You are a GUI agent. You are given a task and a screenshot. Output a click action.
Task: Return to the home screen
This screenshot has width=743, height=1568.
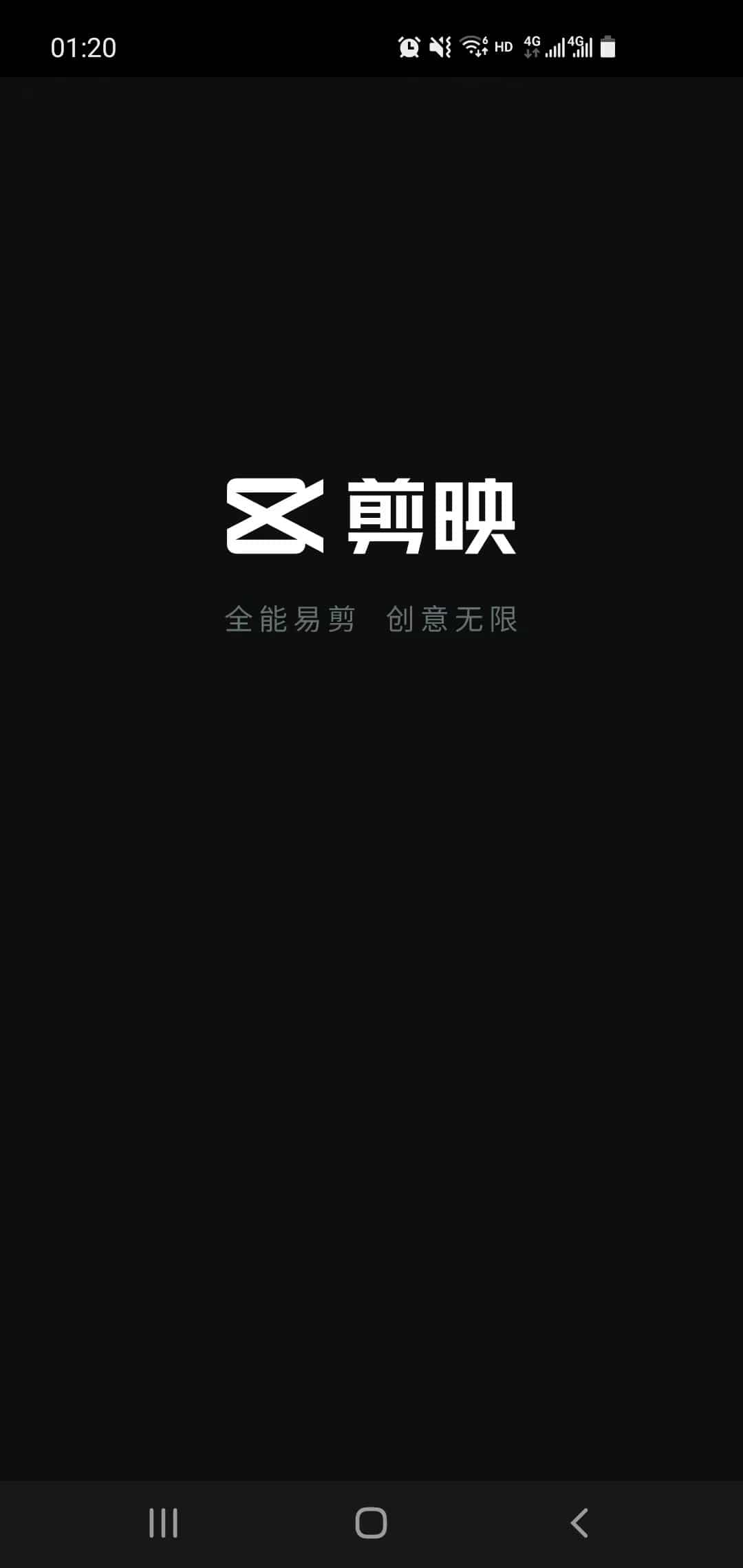coord(371,1523)
